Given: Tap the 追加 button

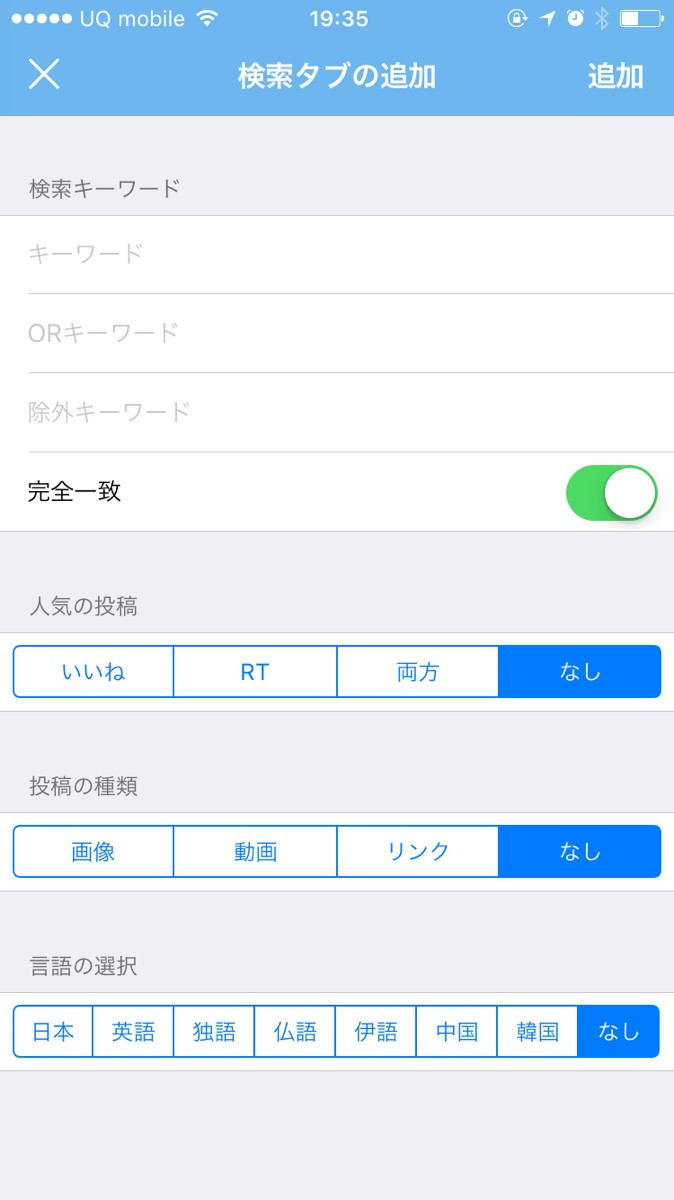Looking at the screenshot, I should click(x=615, y=76).
